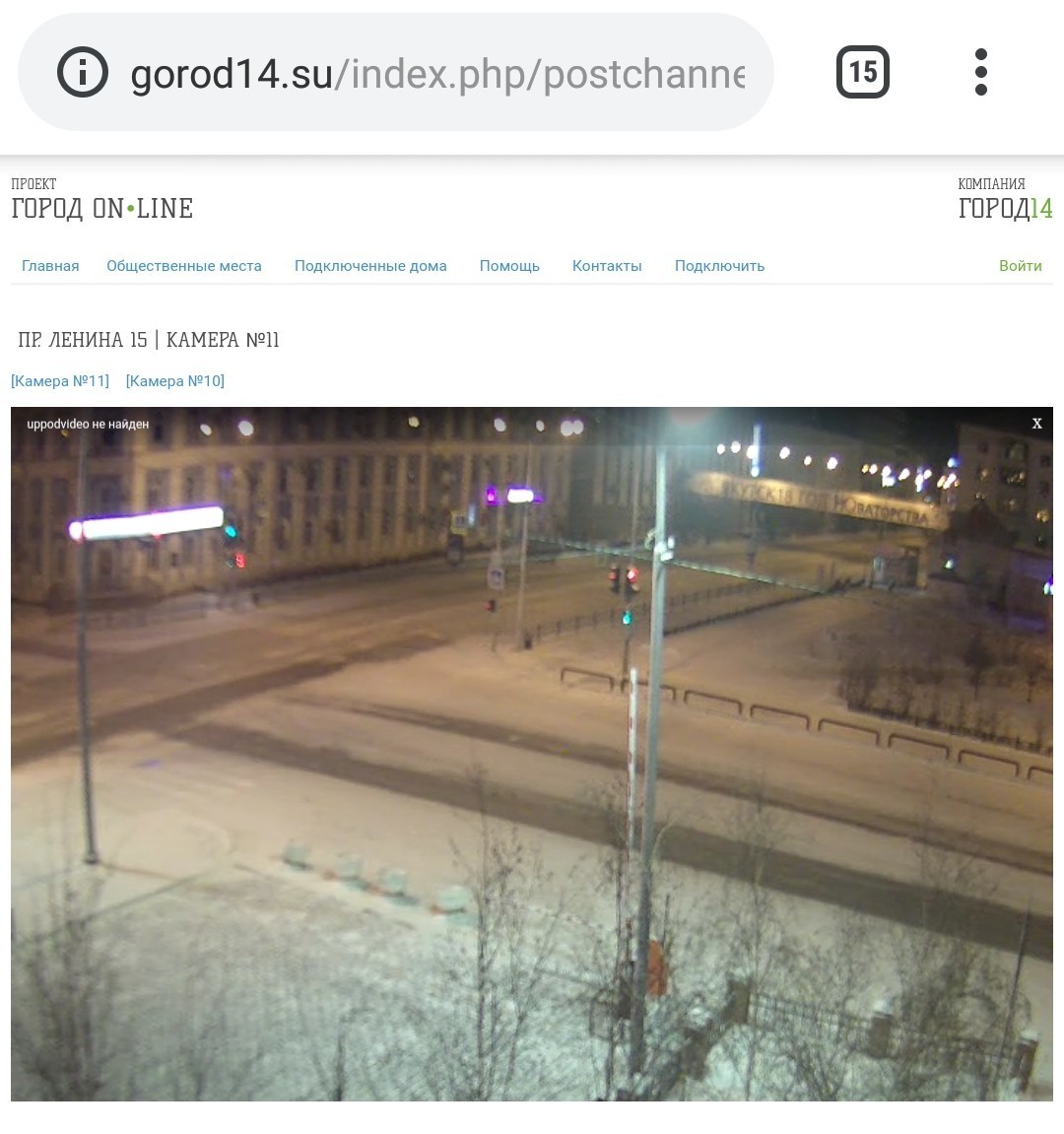Tap Войти to sign in
Screen dimensions: 1064x1134
[x=1020, y=266]
